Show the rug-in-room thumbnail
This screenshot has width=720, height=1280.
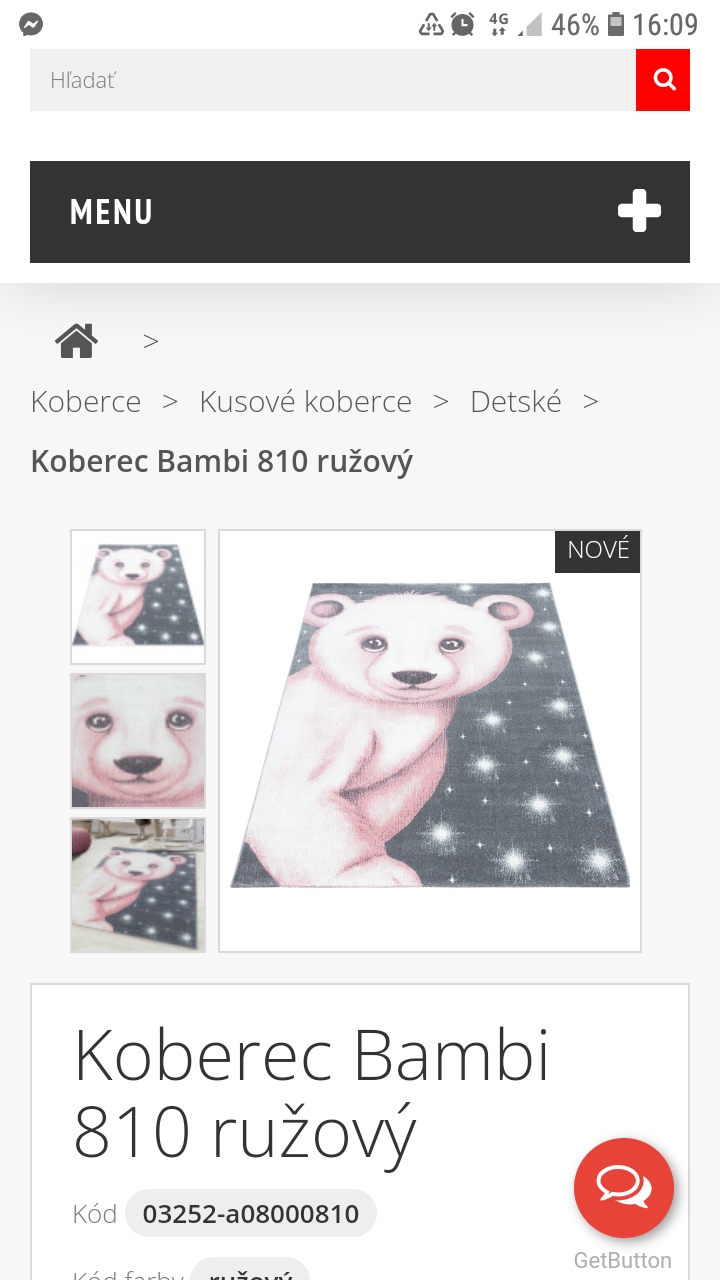[138, 885]
